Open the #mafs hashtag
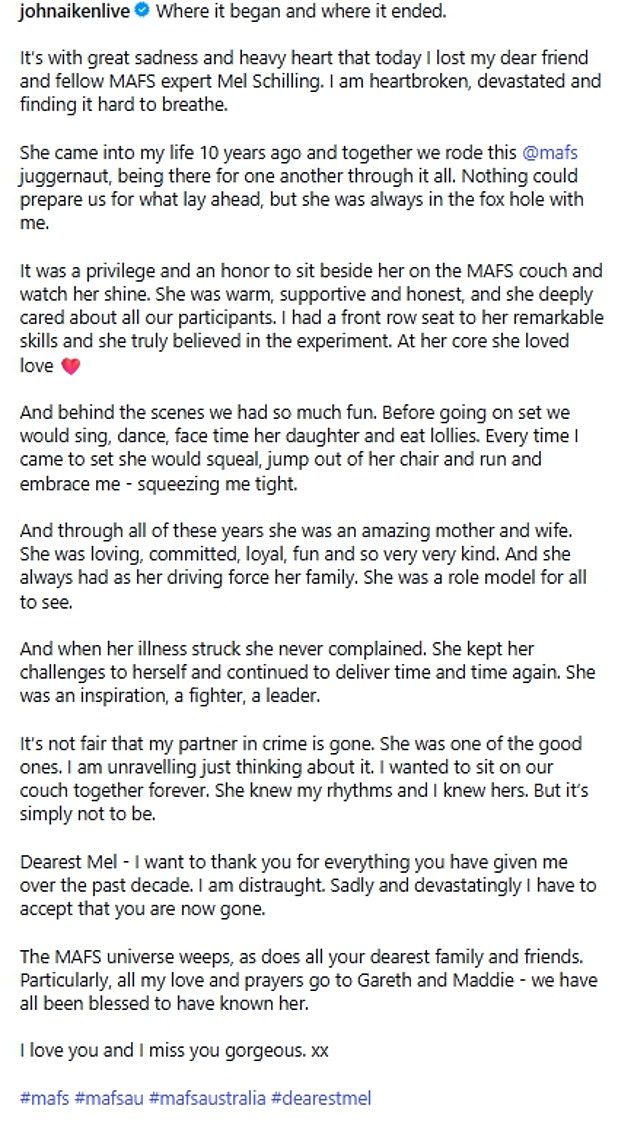The height and width of the screenshot is (1134, 634). (x=44, y=1098)
